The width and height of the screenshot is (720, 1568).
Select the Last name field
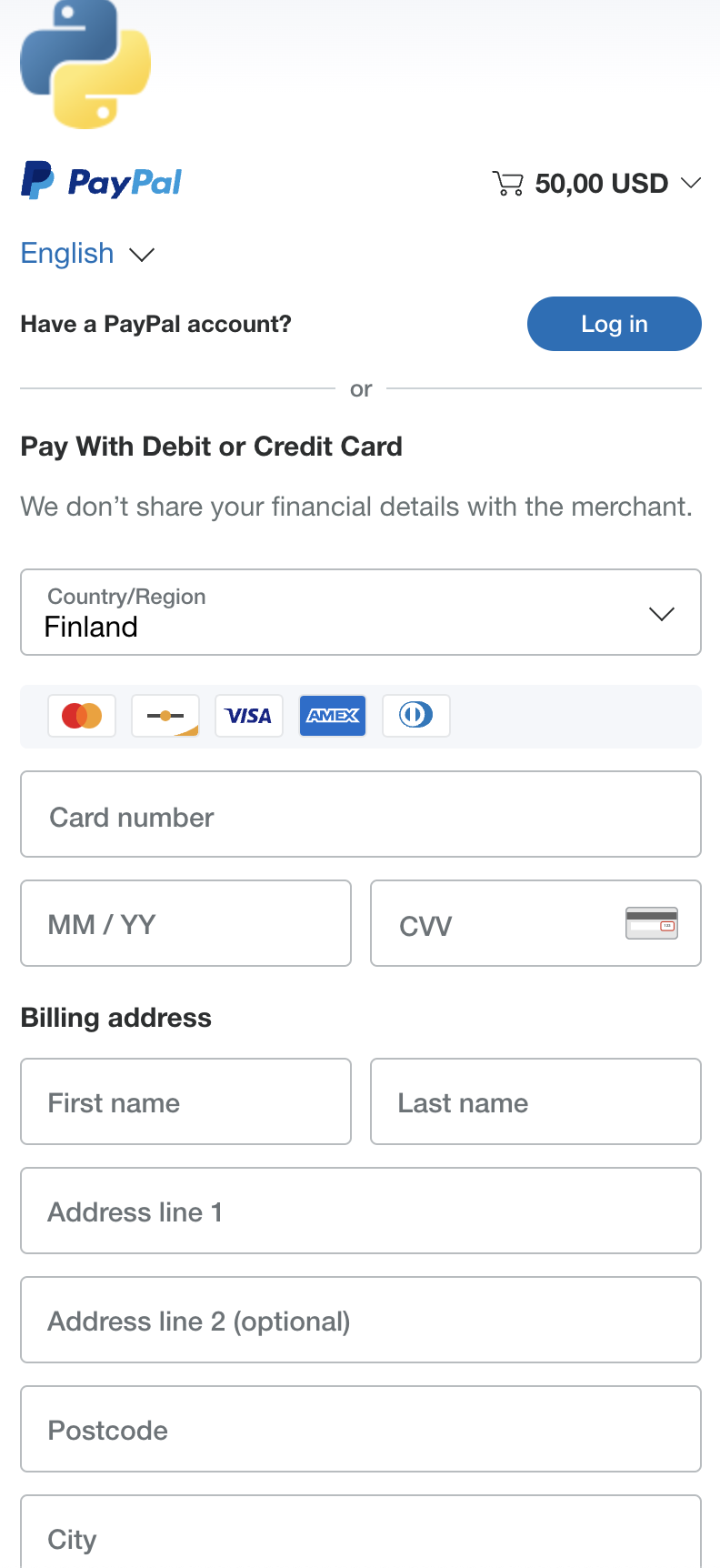click(535, 1101)
